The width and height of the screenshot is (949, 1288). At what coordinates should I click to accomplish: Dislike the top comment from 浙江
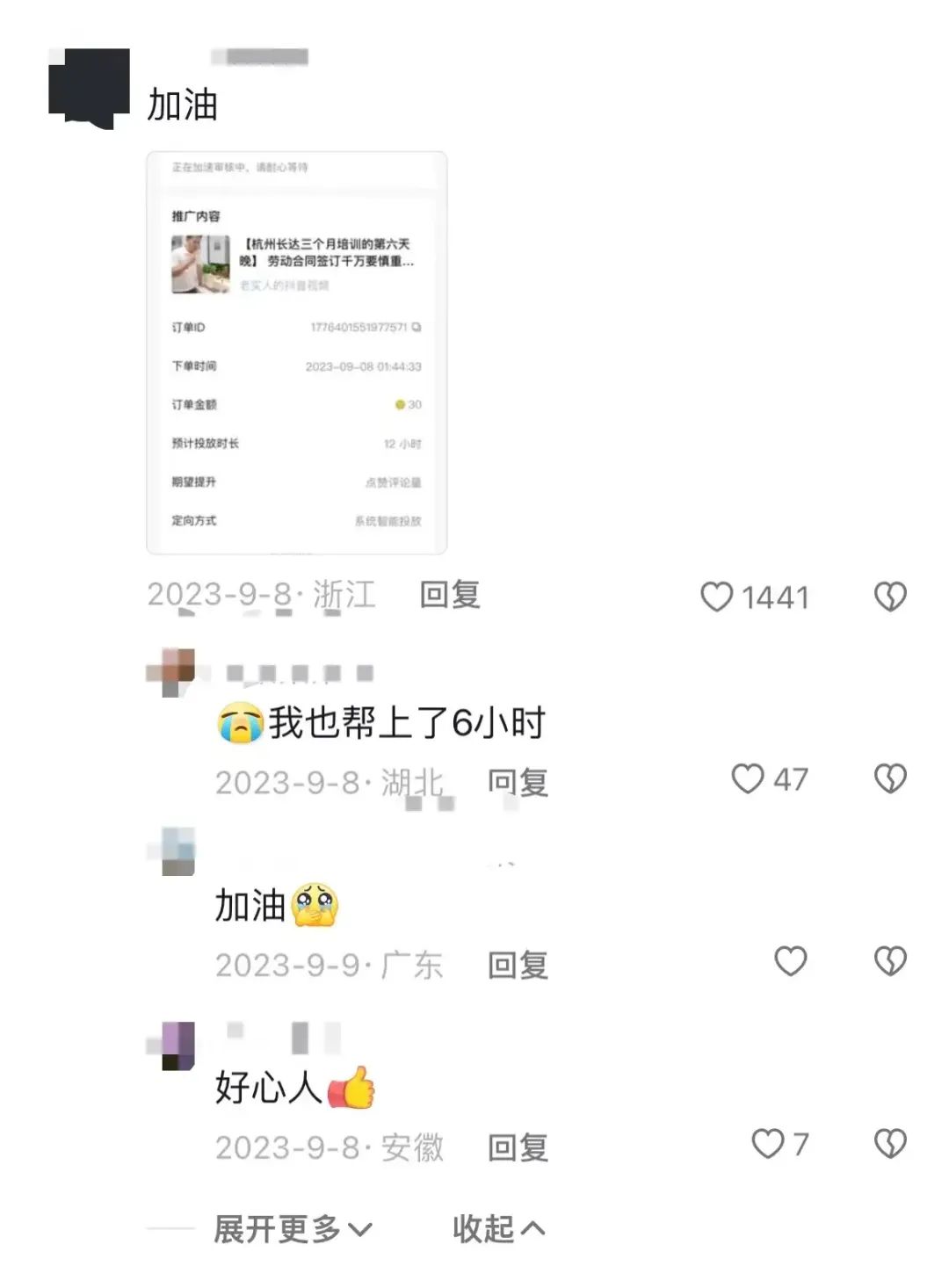point(889,597)
